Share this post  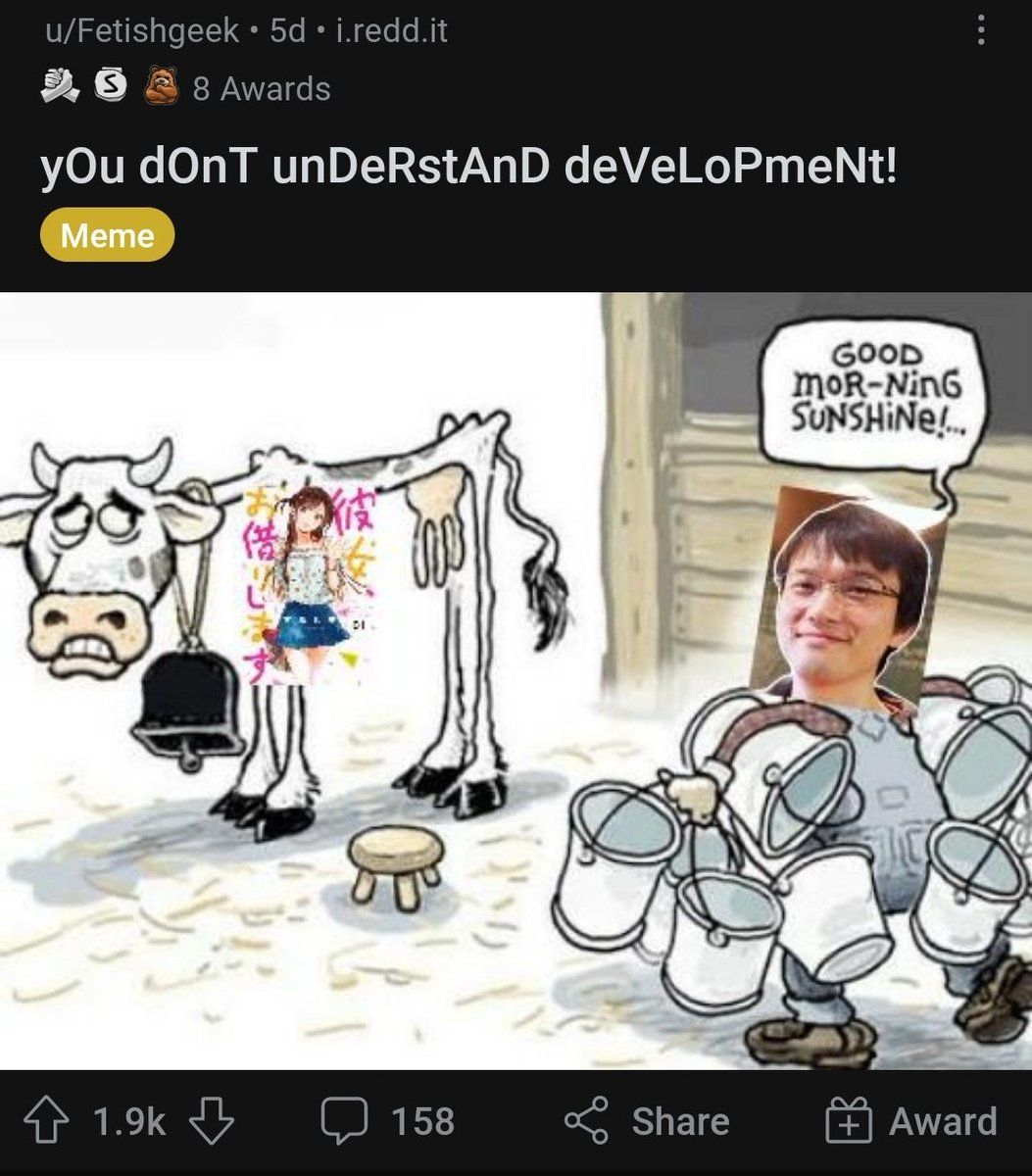[647, 1122]
